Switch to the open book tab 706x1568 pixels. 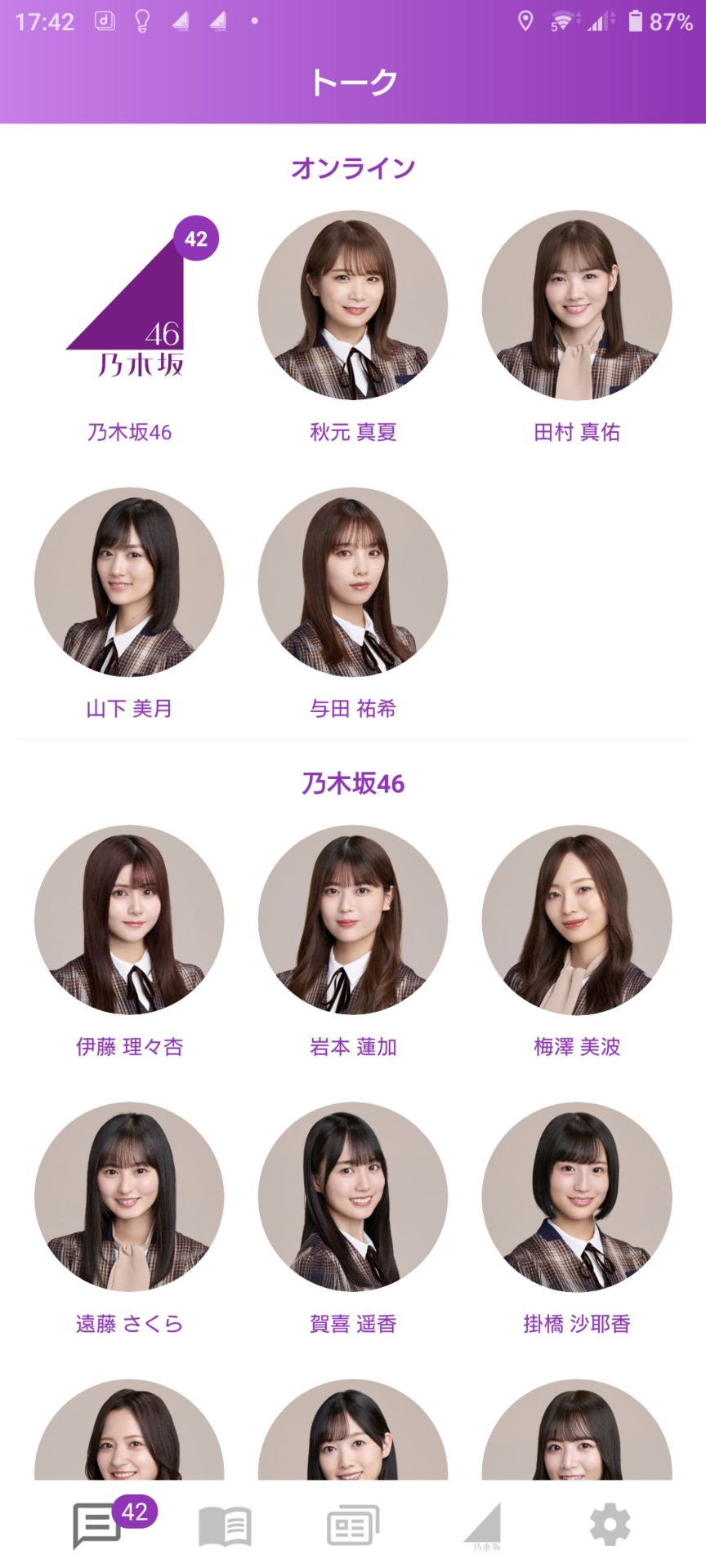click(x=226, y=1525)
